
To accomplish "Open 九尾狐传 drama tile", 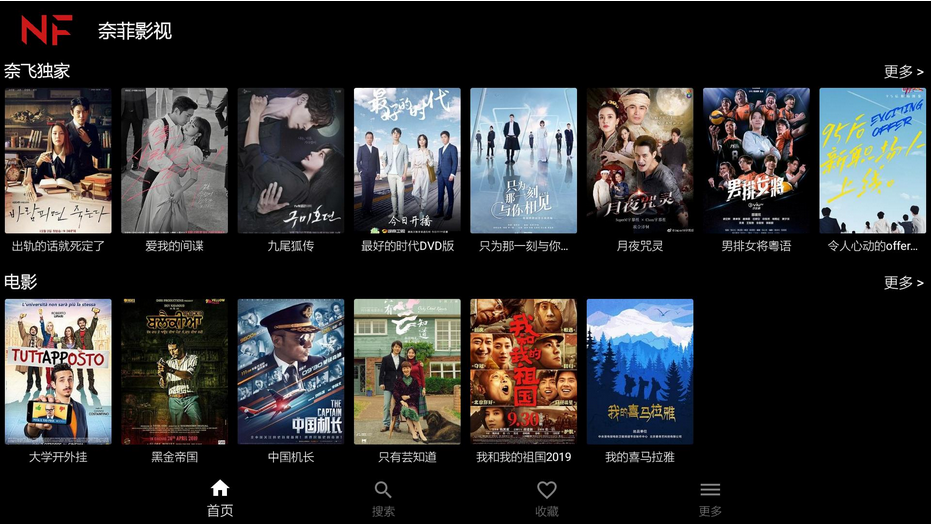I will [x=290, y=161].
